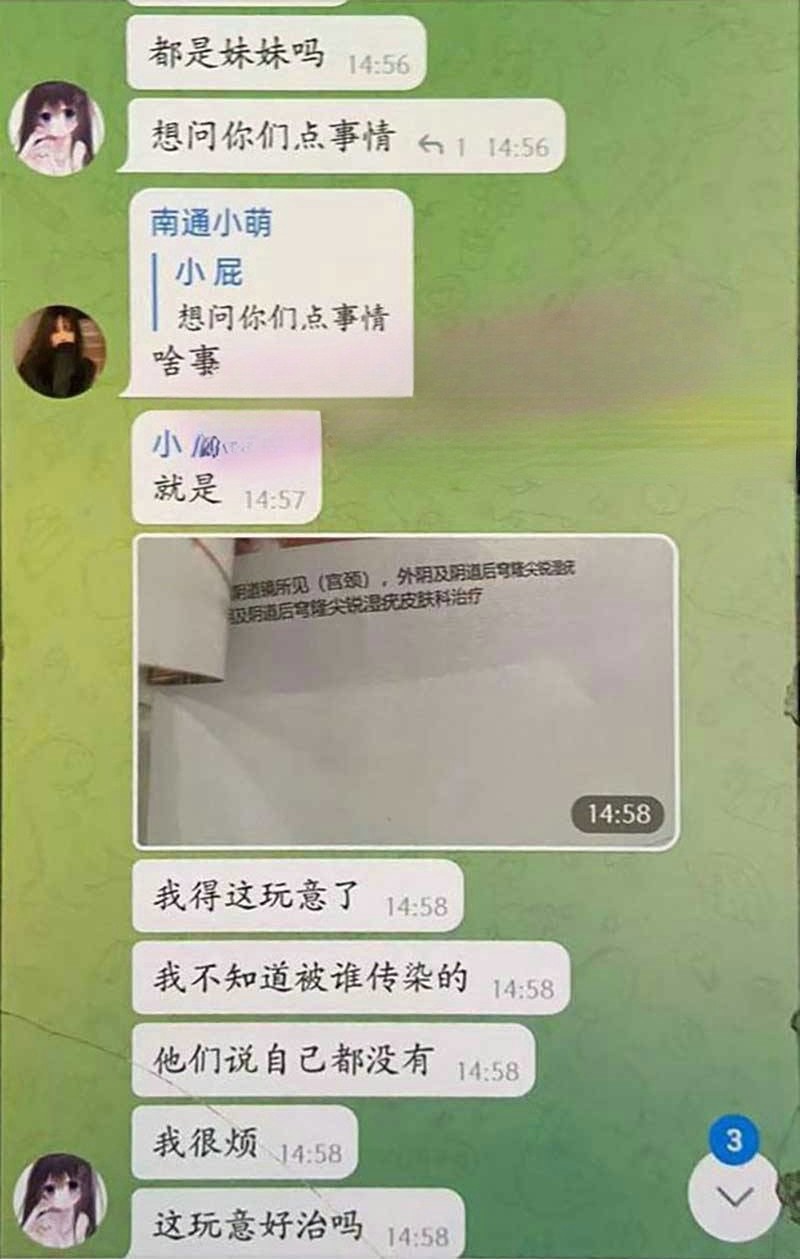This screenshot has width=800, height=1259.
Task: Jump to latest messages with down arrow
Action: pyautogui.click(x=734, y=1196)
